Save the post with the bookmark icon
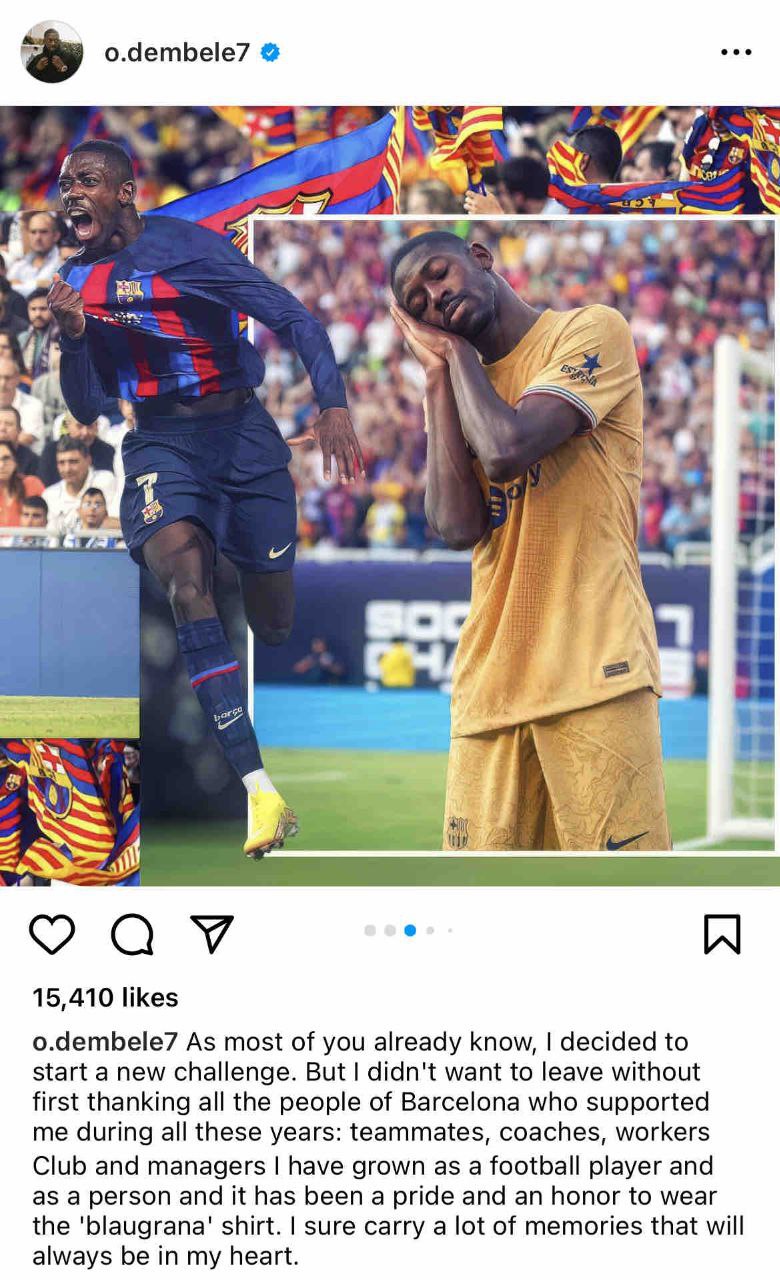780x1280 pixels. coord(722,934)
